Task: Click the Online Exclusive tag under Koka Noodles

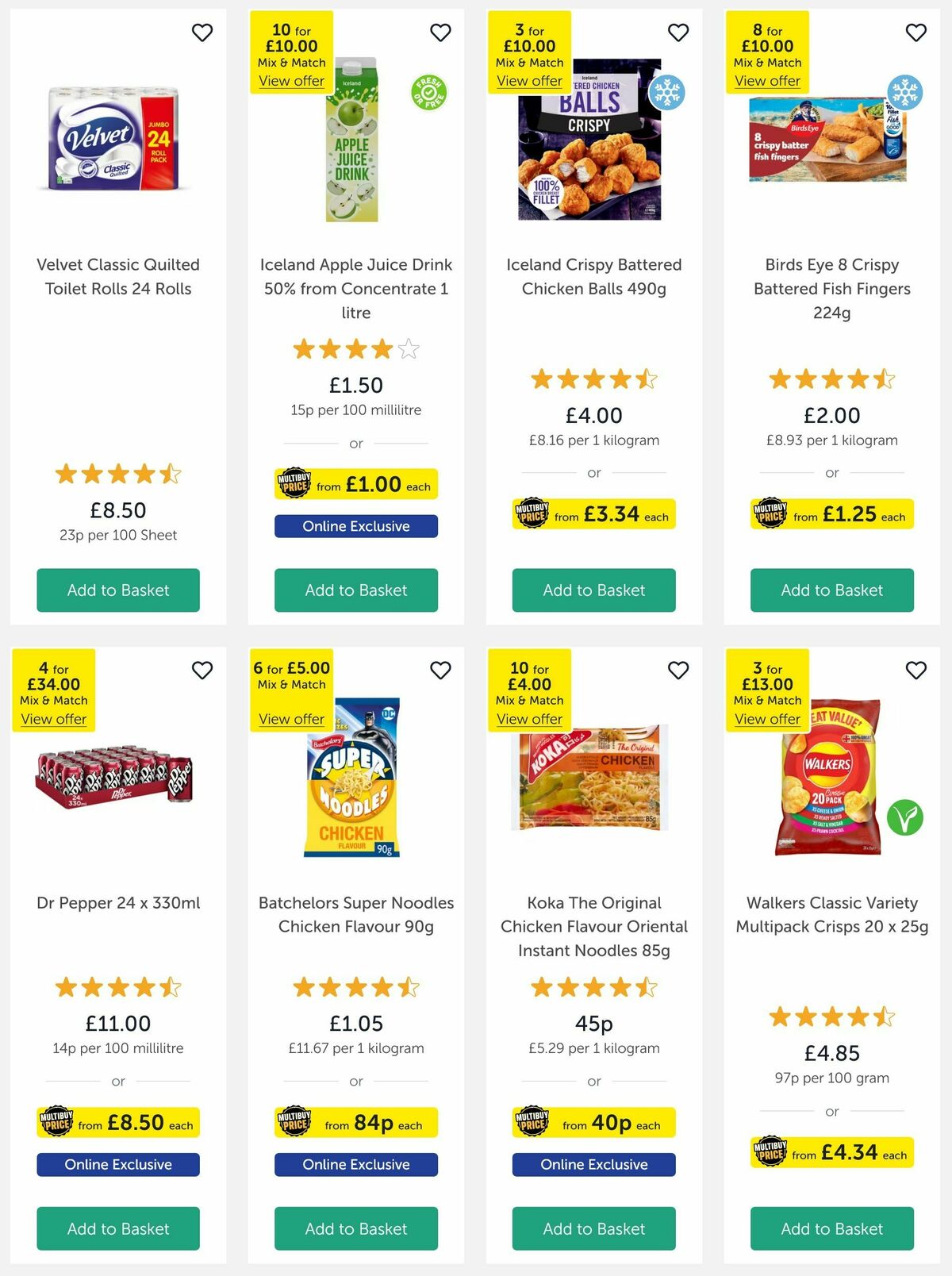Action: point(593,1164)
